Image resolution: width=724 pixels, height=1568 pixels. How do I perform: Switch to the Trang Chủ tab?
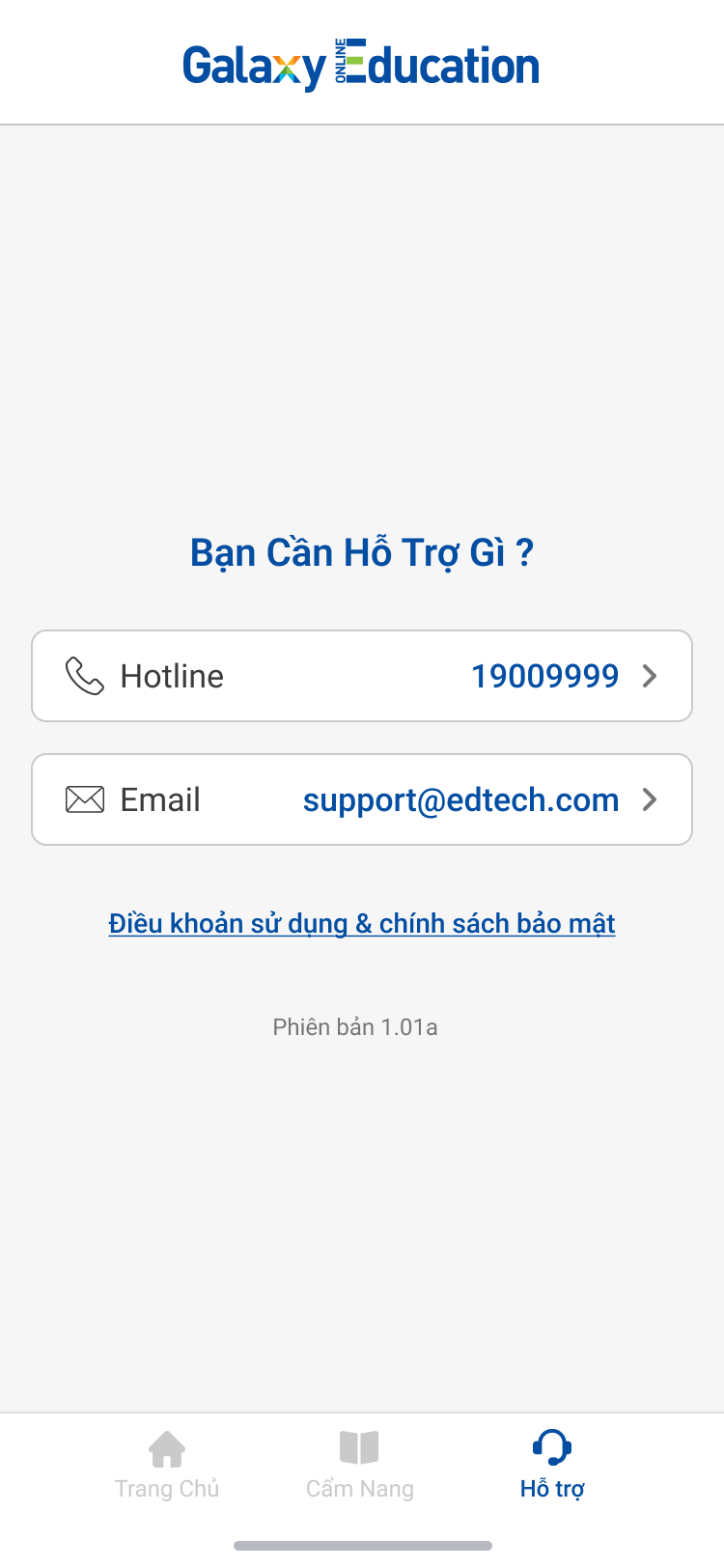tap(167, 1466)
